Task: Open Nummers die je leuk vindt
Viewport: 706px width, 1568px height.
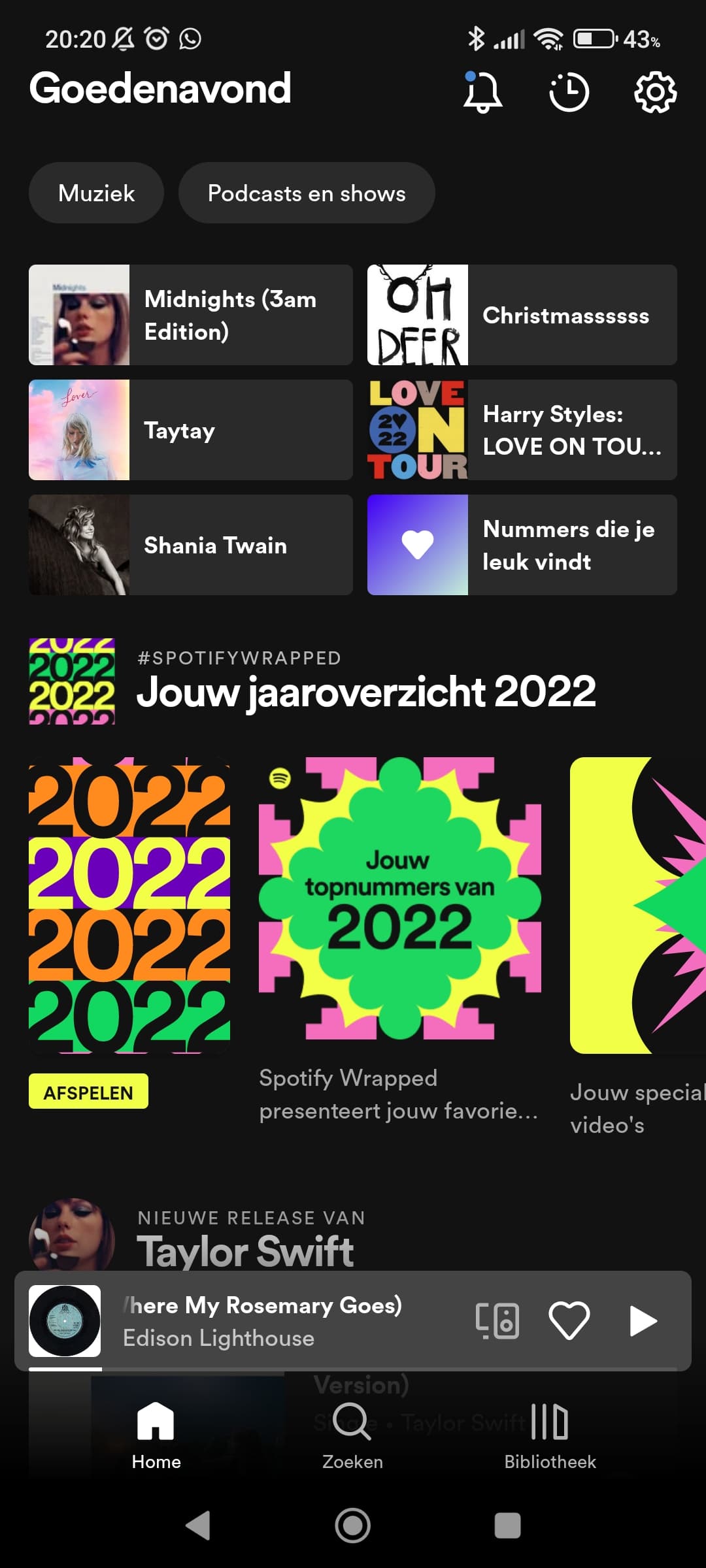Action: tap(522, 545)
